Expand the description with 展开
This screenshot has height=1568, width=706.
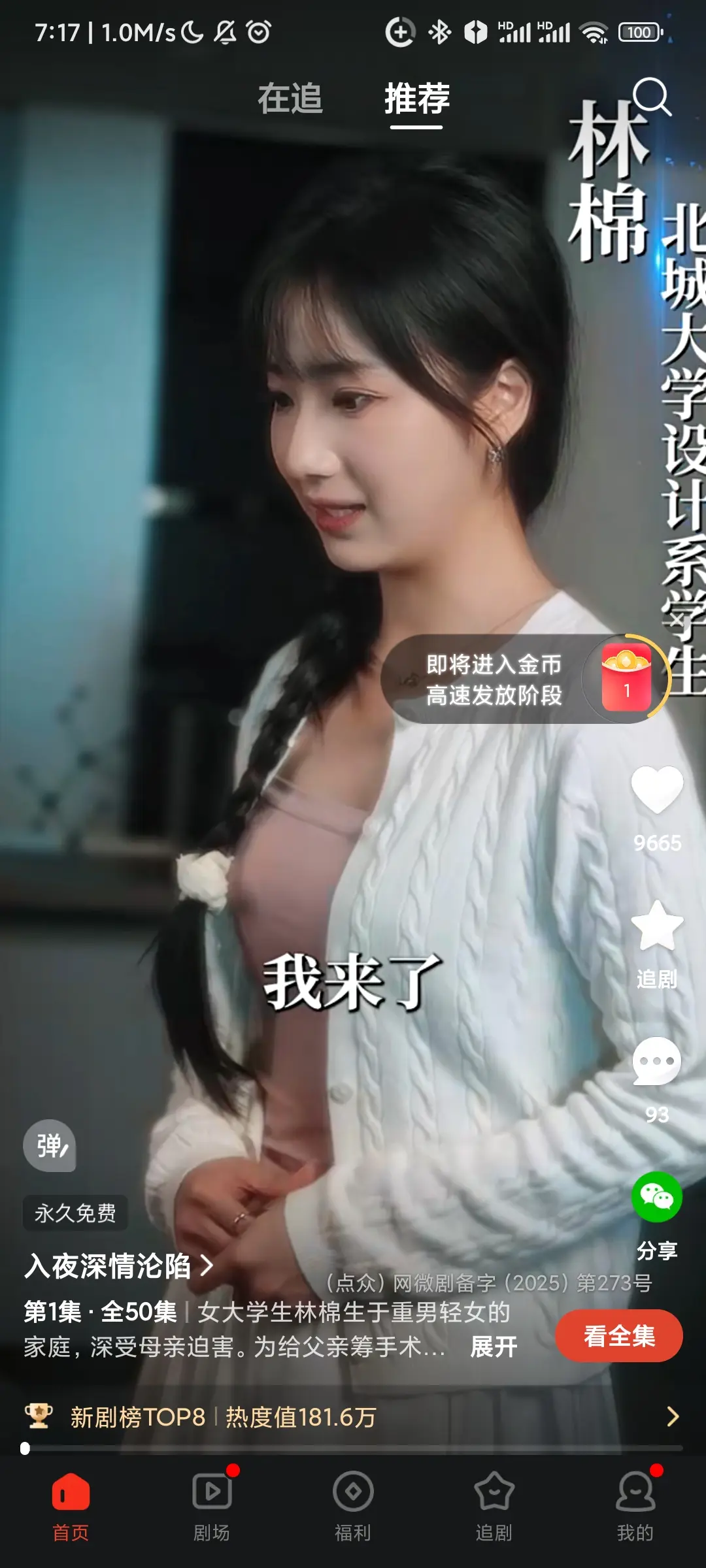pyautogui.click(x=494, y=1347)
